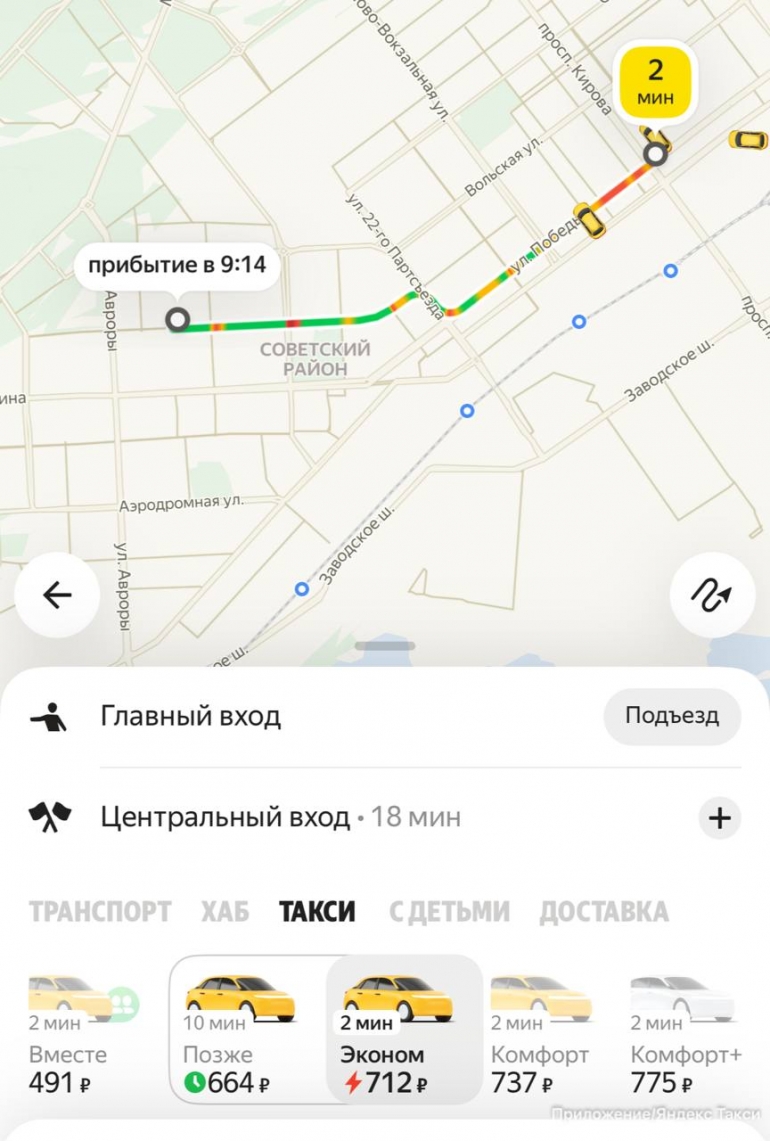770x1141 pixels.
Task: Pick the Эконом tariff for 712 ₽
Action: [400, 1030]
